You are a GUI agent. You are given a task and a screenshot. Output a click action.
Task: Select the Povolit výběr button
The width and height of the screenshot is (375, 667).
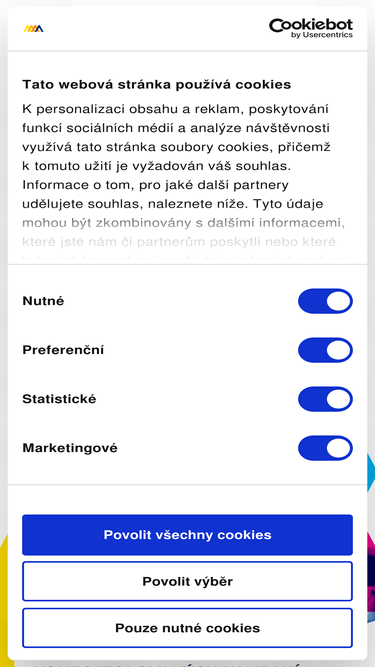click(188, 581)
